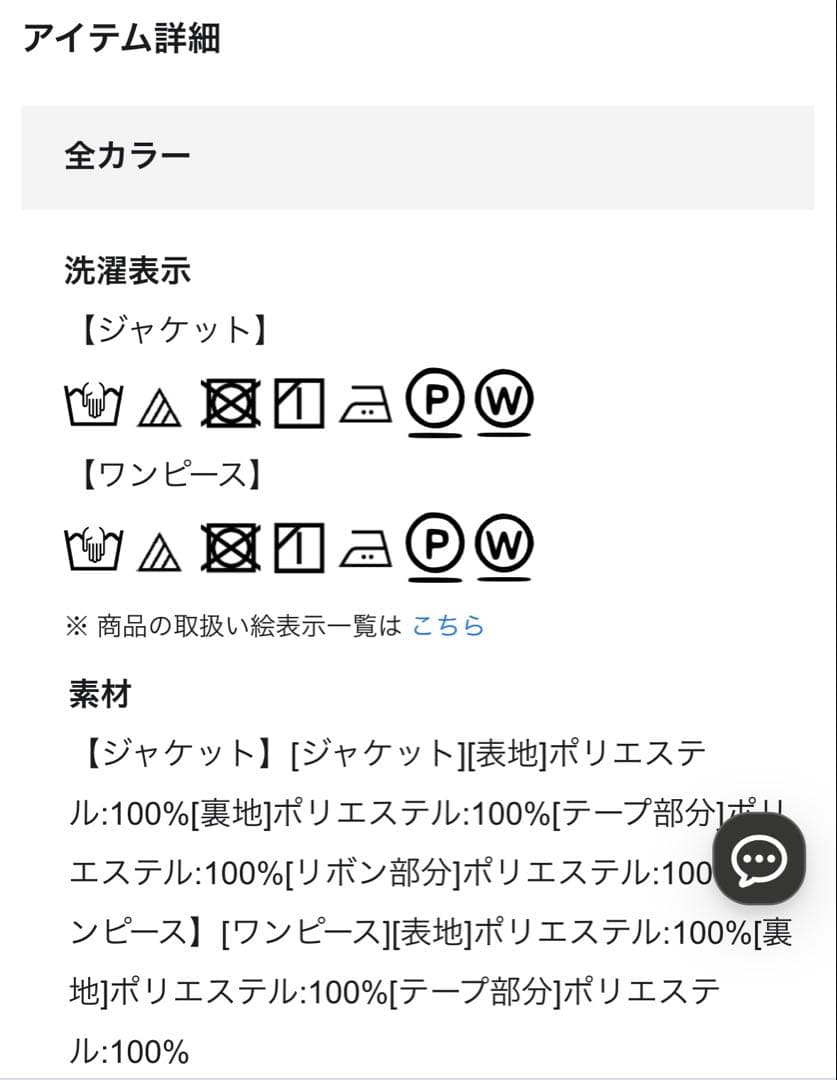The height and width of the screenshot is (1080, 837).
Task: Select the do-not-tumble-dry icon in jacket row
Action: tap(232, 401)
